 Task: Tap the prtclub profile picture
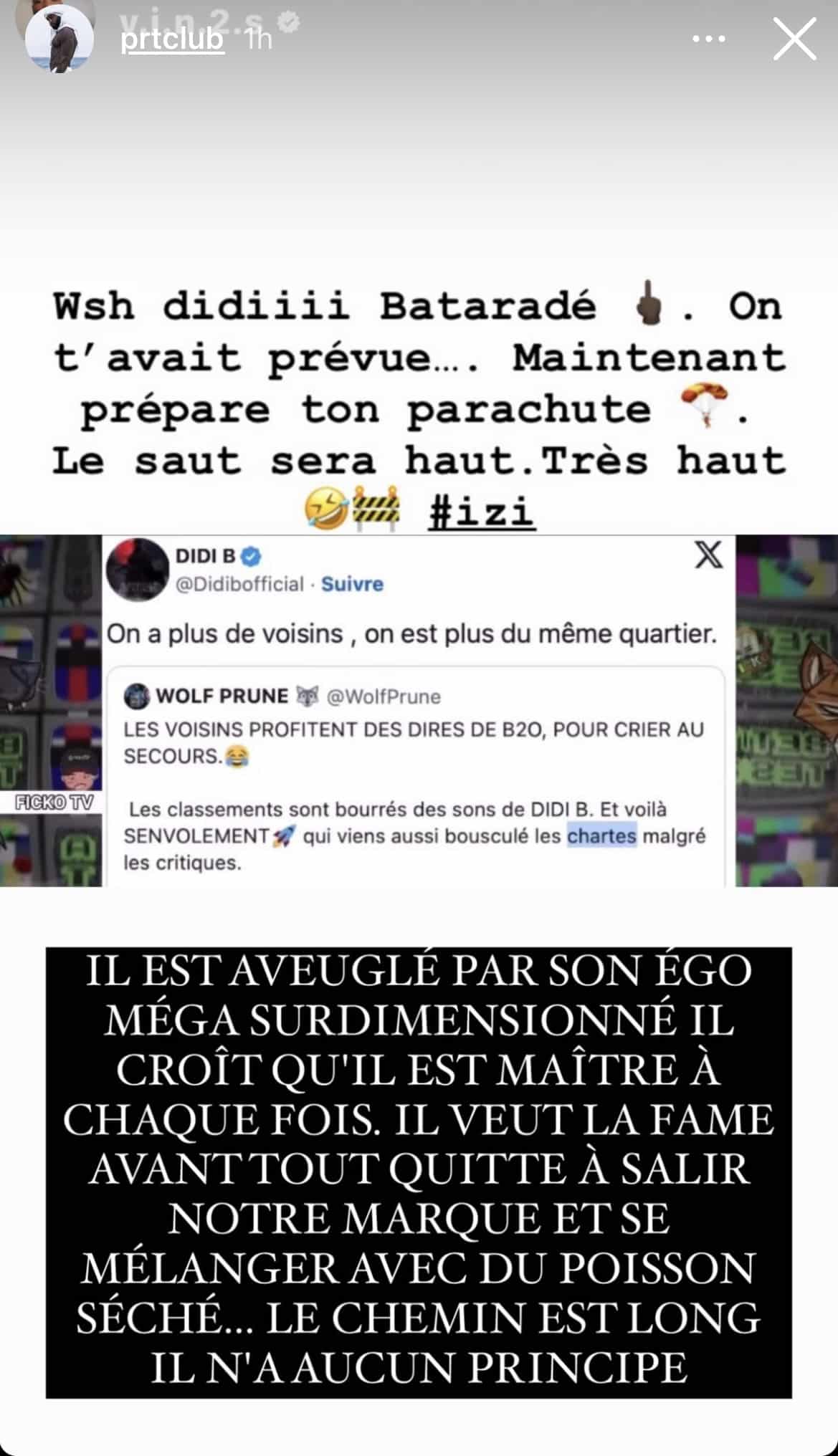59,39
